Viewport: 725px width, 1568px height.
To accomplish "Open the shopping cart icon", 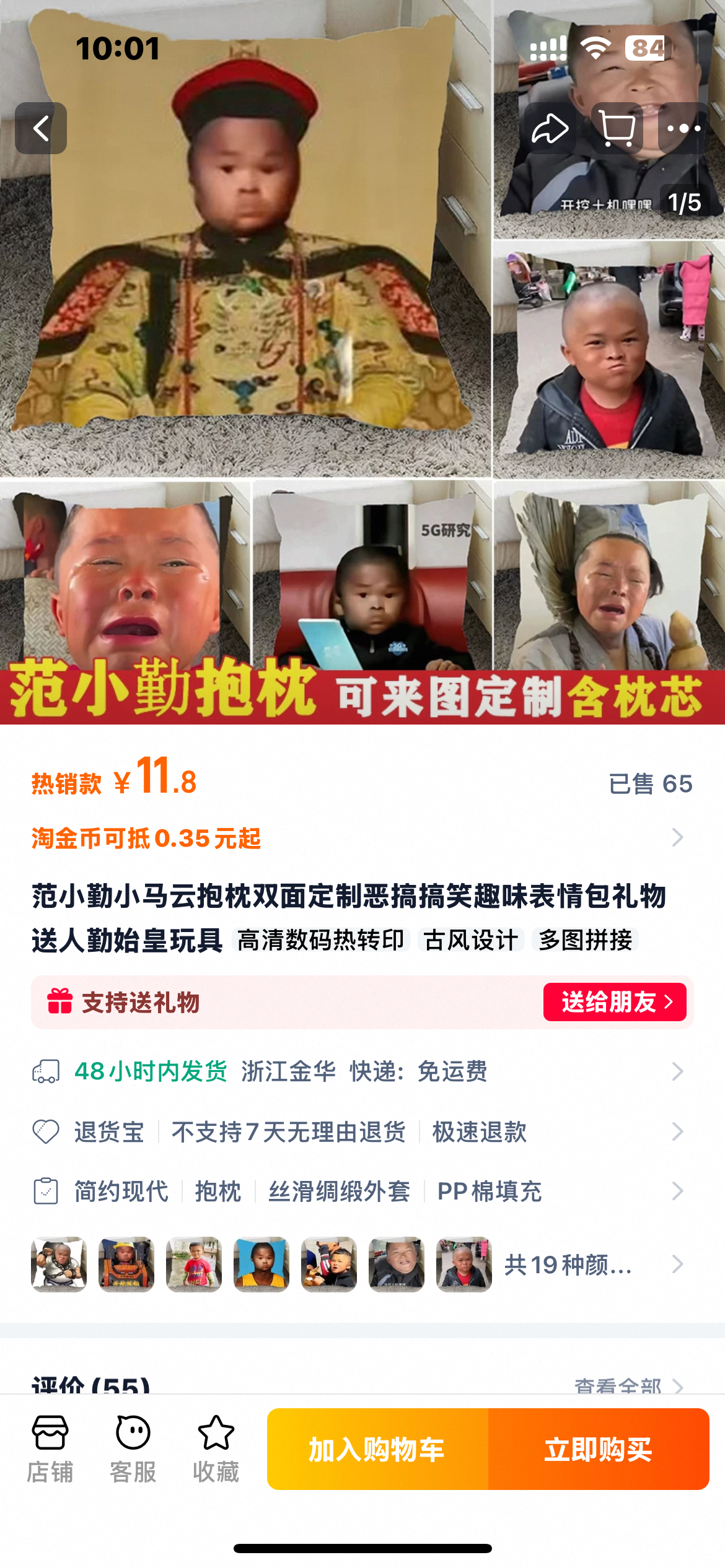I will pyautogui.click(x=617, y=128).
